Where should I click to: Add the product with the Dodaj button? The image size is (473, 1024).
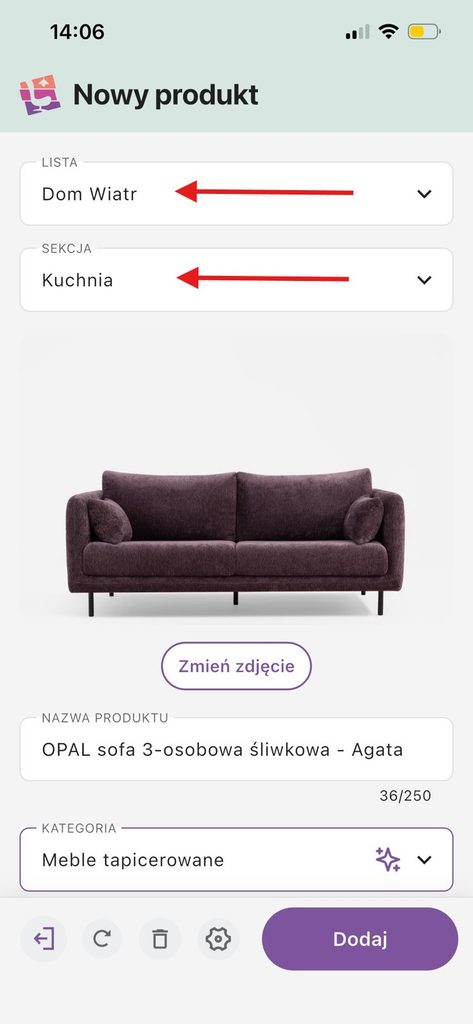(x=360, y=939)
